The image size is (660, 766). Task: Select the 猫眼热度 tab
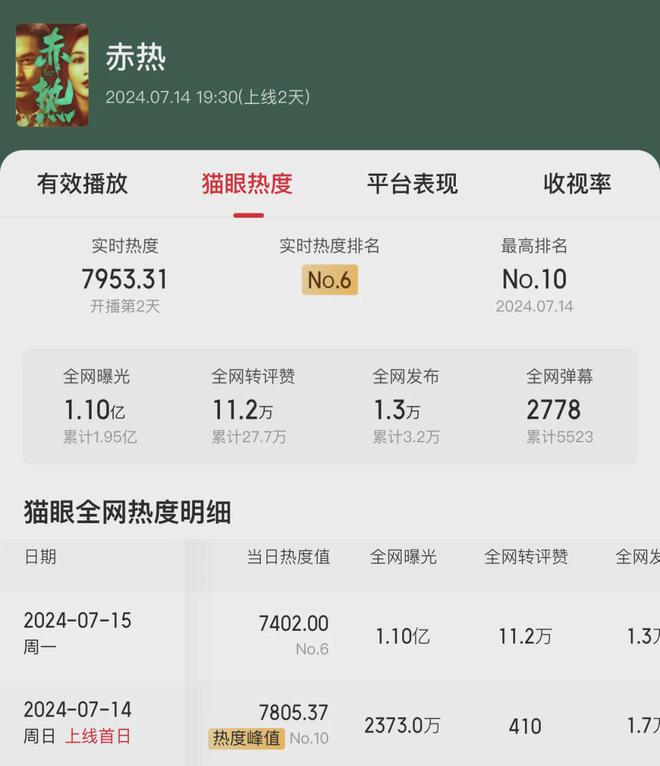coord(247,184)
